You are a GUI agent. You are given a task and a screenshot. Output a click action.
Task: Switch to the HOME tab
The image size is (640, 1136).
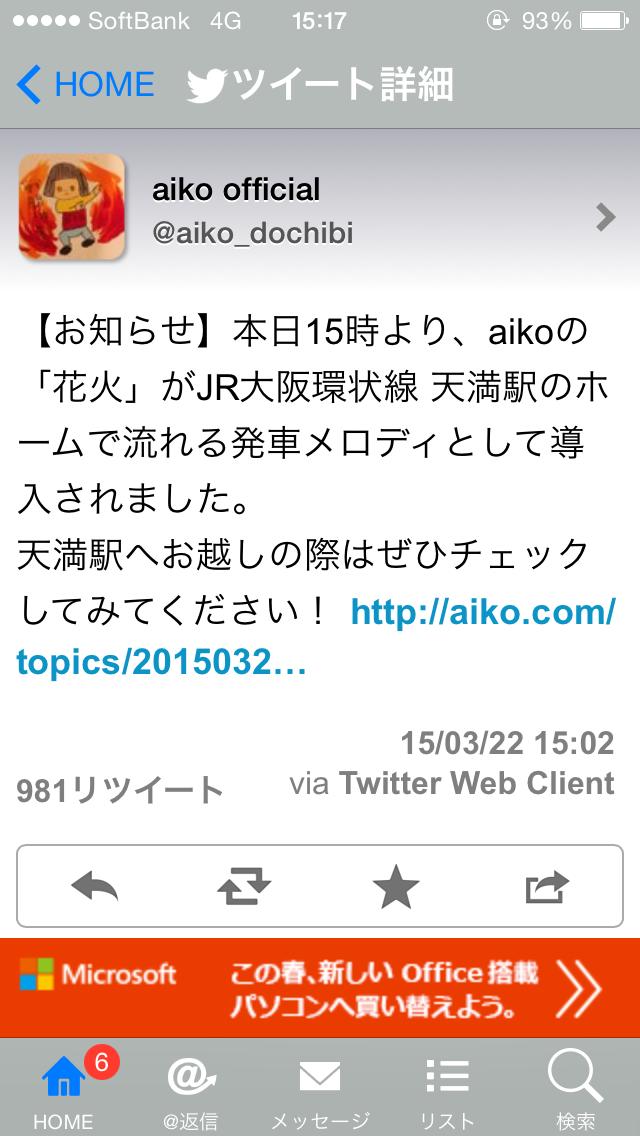(x=63, y=1090)
